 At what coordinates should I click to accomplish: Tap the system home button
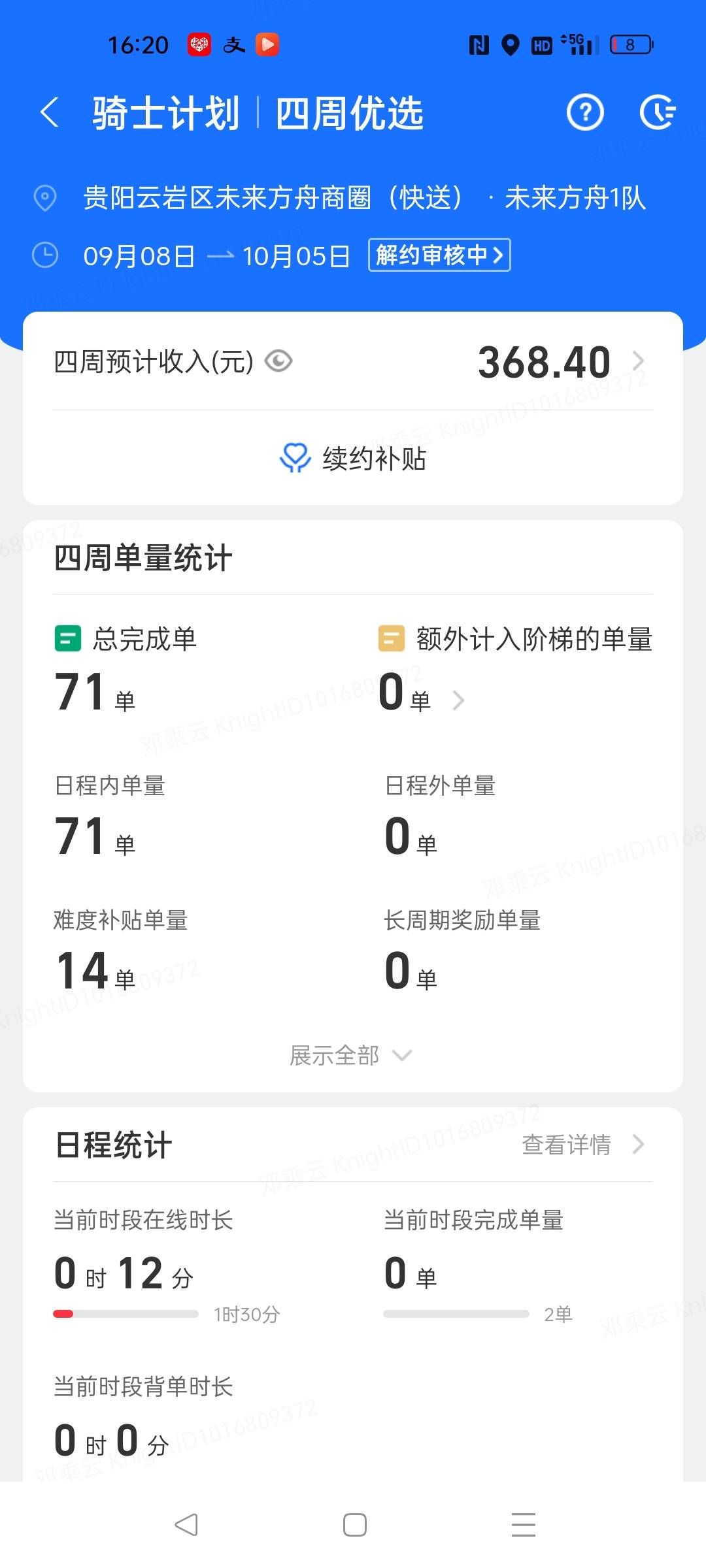[x=355, y=1525]
